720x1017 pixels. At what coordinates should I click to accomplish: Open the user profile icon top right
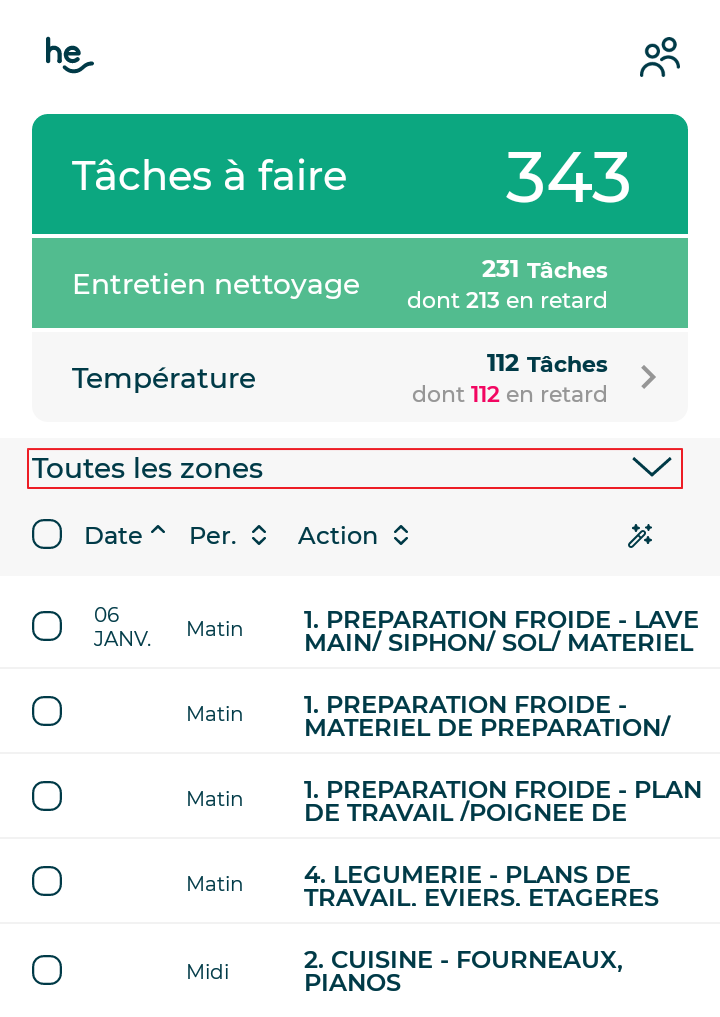click(660, 57)
